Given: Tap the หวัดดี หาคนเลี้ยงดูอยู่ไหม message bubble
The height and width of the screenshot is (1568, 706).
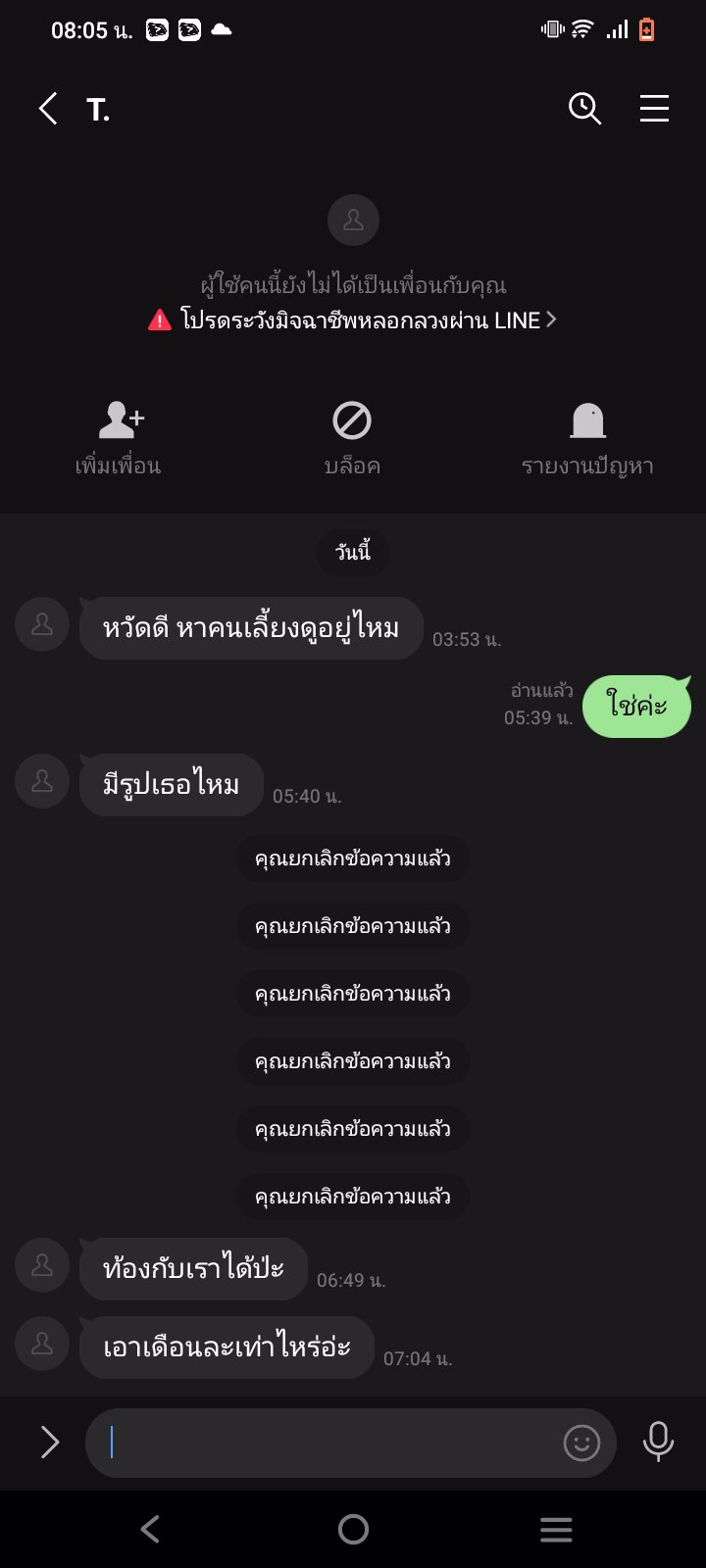Looking at the screenshot, I should tap(251, 628).
